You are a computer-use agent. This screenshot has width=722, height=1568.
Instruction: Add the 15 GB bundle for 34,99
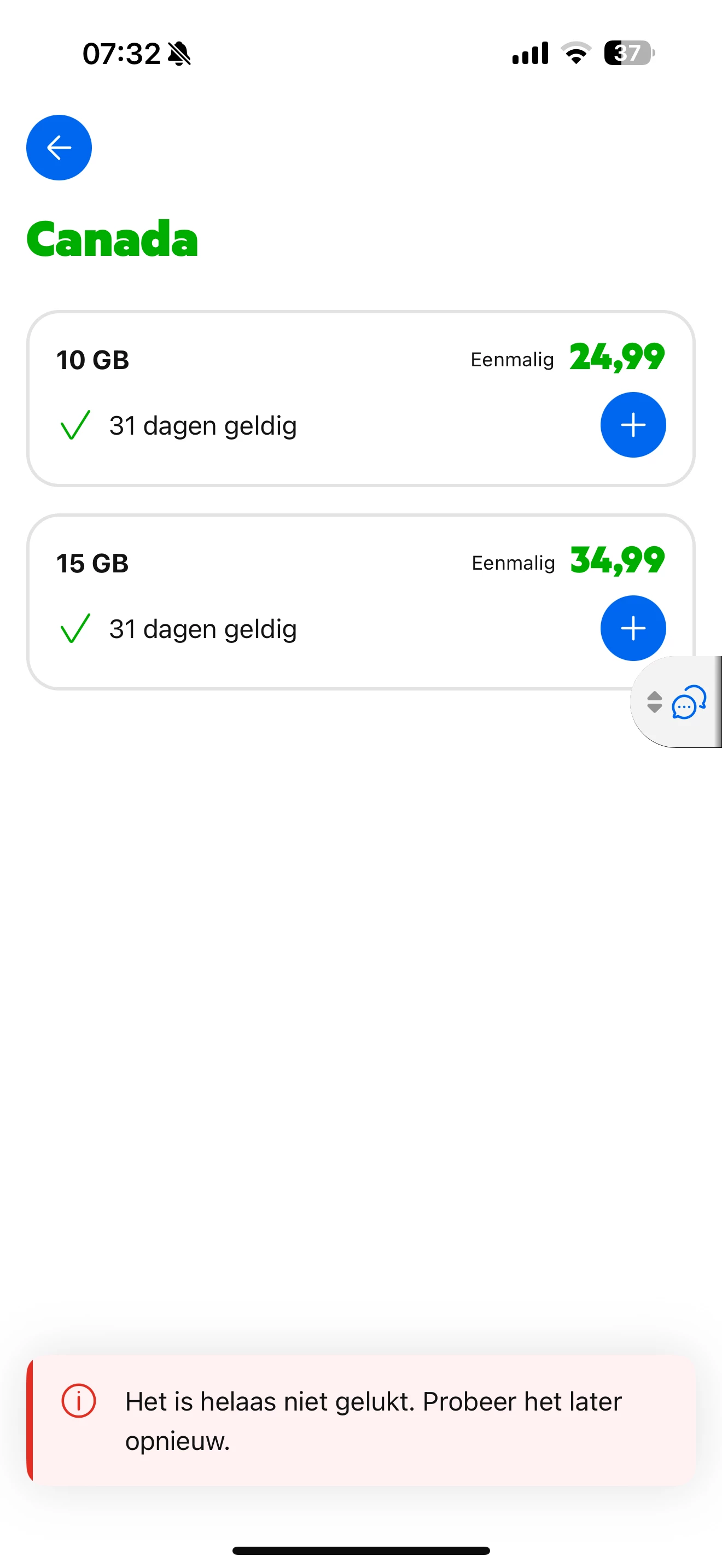click(x=632, y=628)
